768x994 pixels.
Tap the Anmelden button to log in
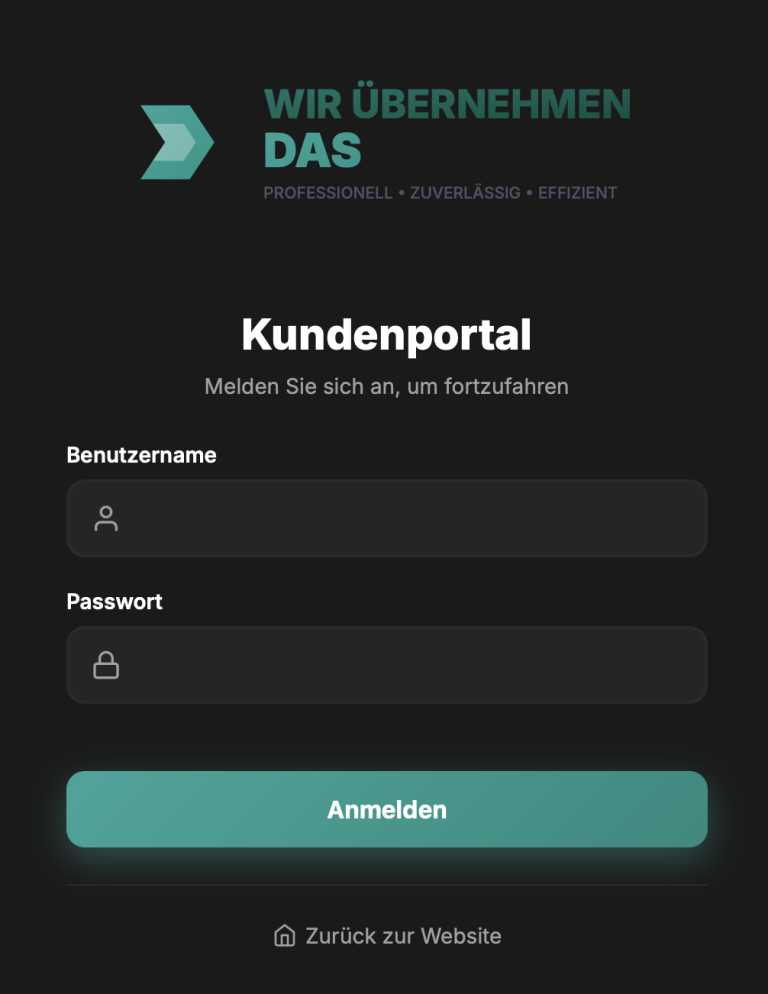(x=386, y=809)
